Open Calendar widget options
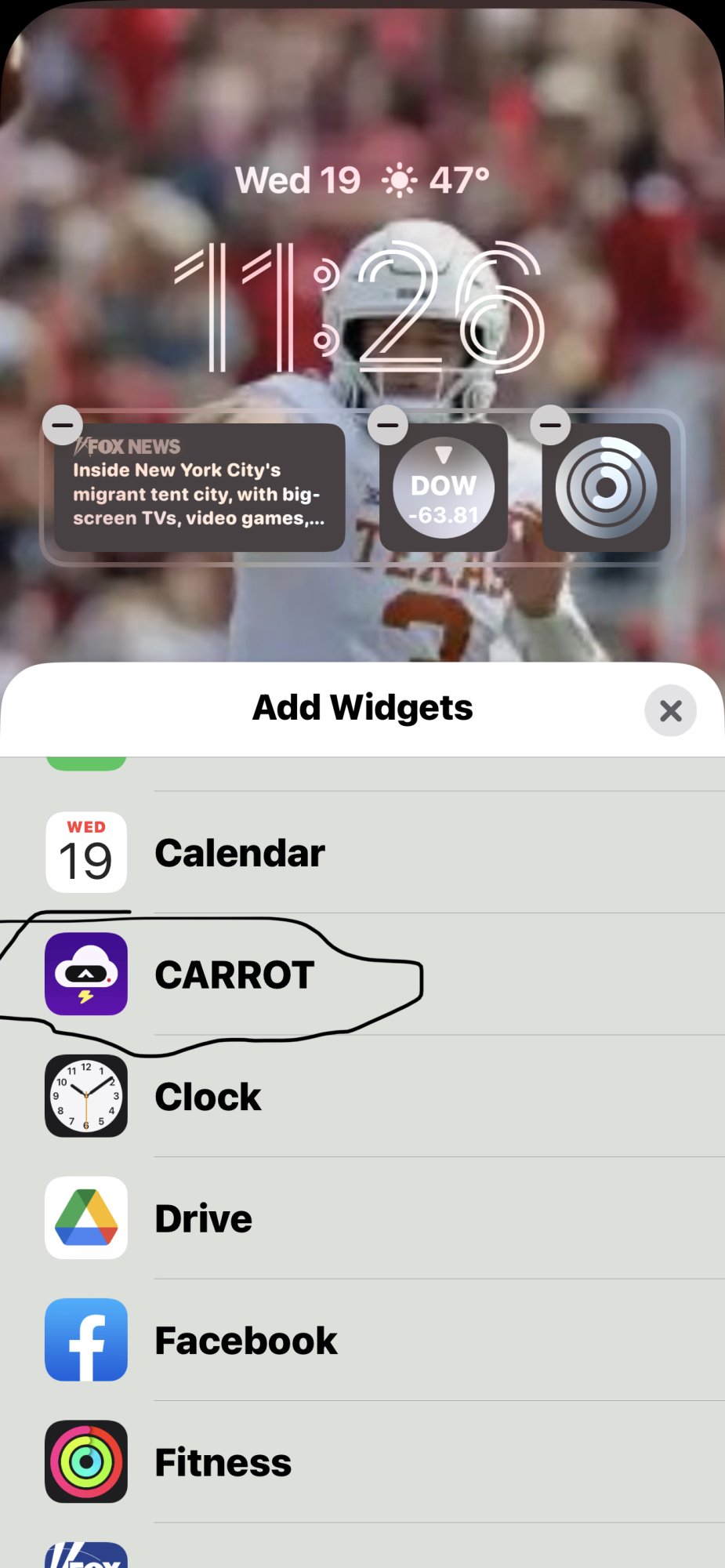This screenshot has height=1568, width=725. (x=239, y=852)
